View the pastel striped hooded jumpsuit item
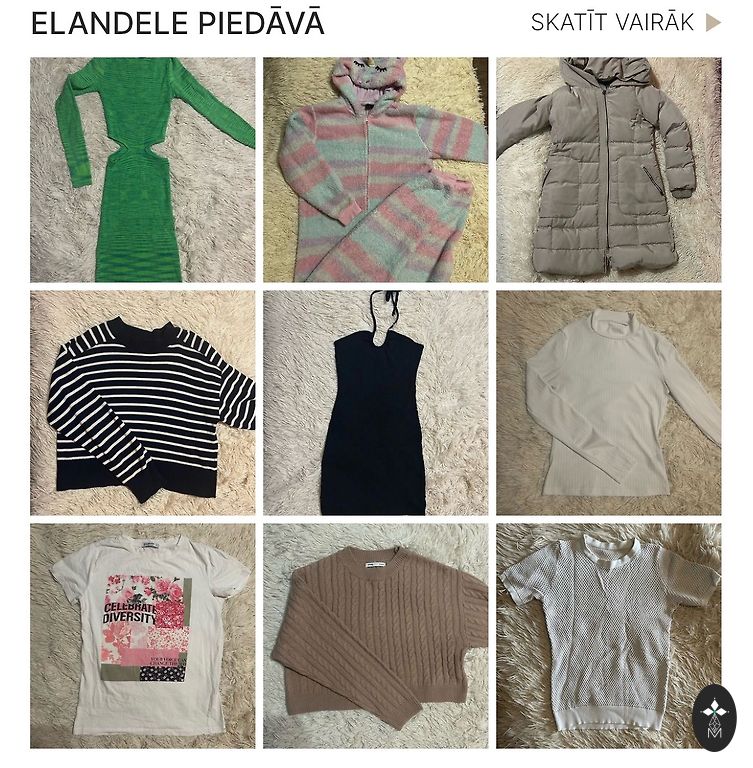 pos(375,169)
